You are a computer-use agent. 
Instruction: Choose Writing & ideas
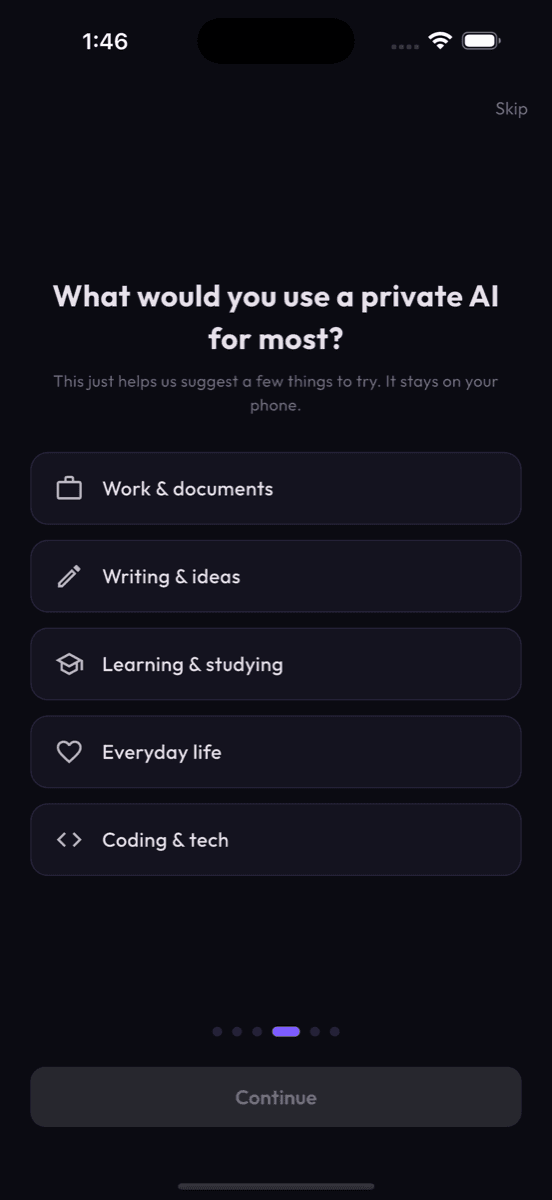(276, 576)
